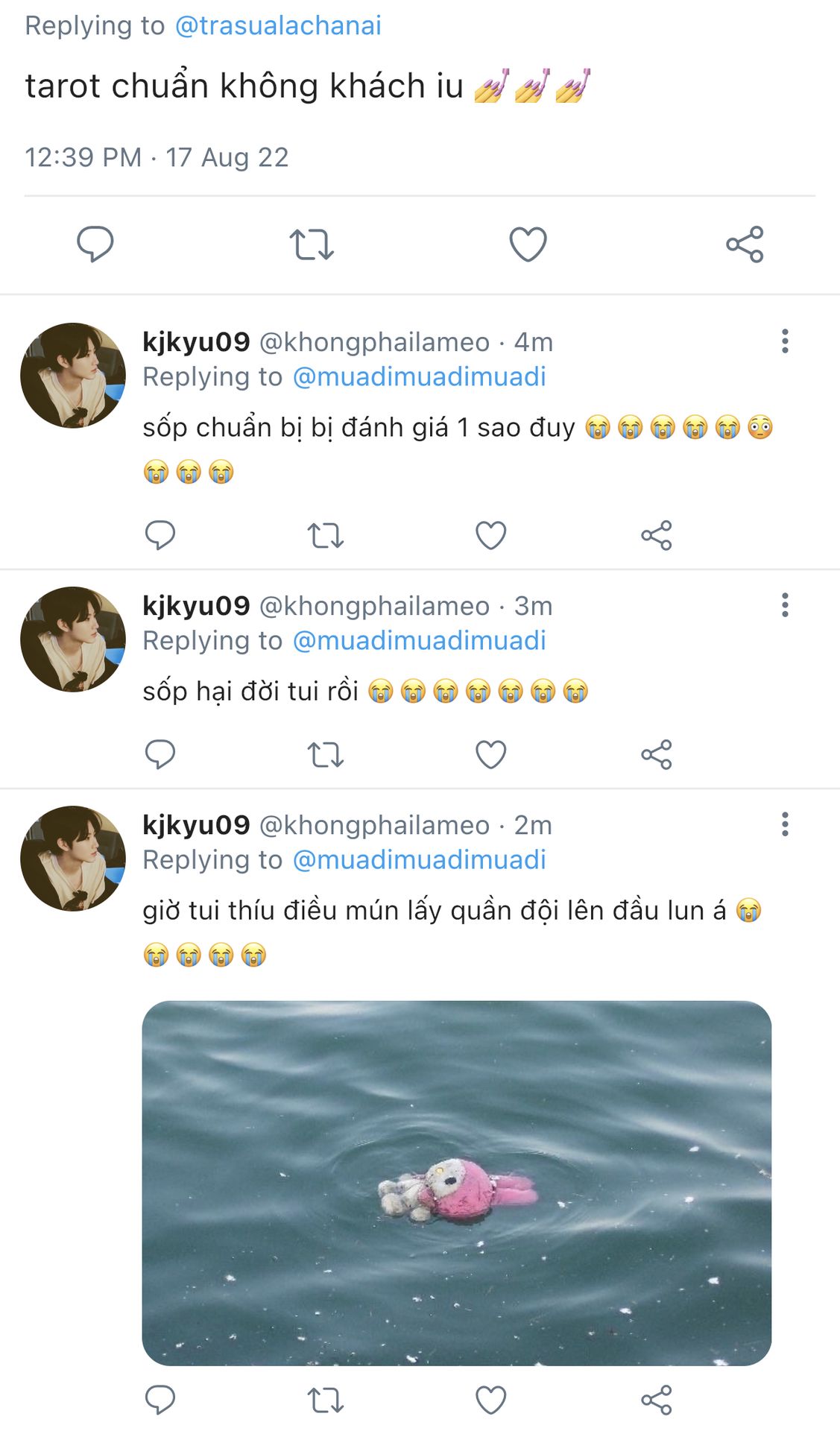Share the reply posted 4m ago
Screen dimensions: 840x1431
[x=656, y=535]
